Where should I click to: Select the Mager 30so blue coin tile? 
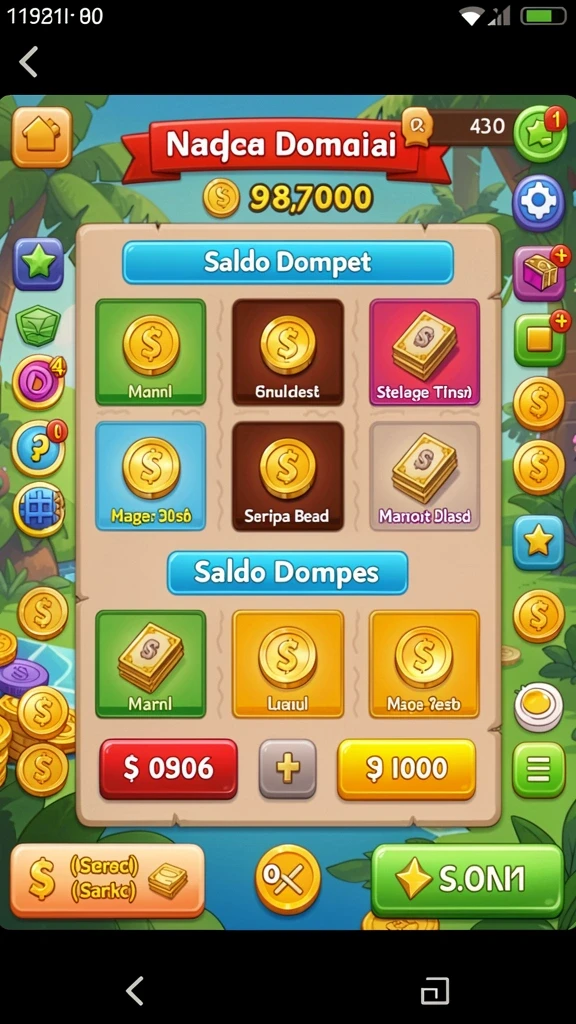point(151,476)
